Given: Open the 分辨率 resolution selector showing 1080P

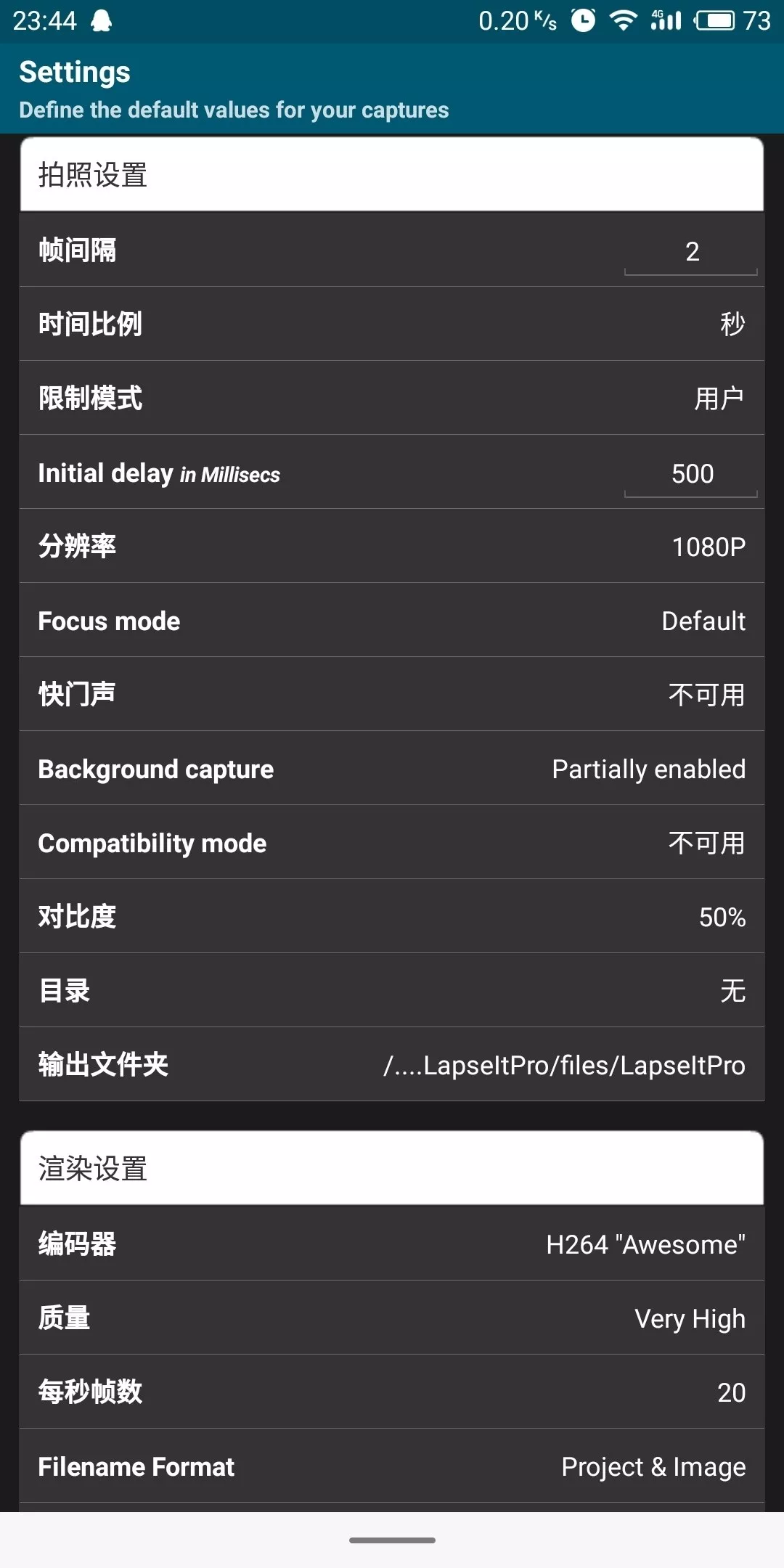Looking at the screenshot, I should (x=392, y=546).
